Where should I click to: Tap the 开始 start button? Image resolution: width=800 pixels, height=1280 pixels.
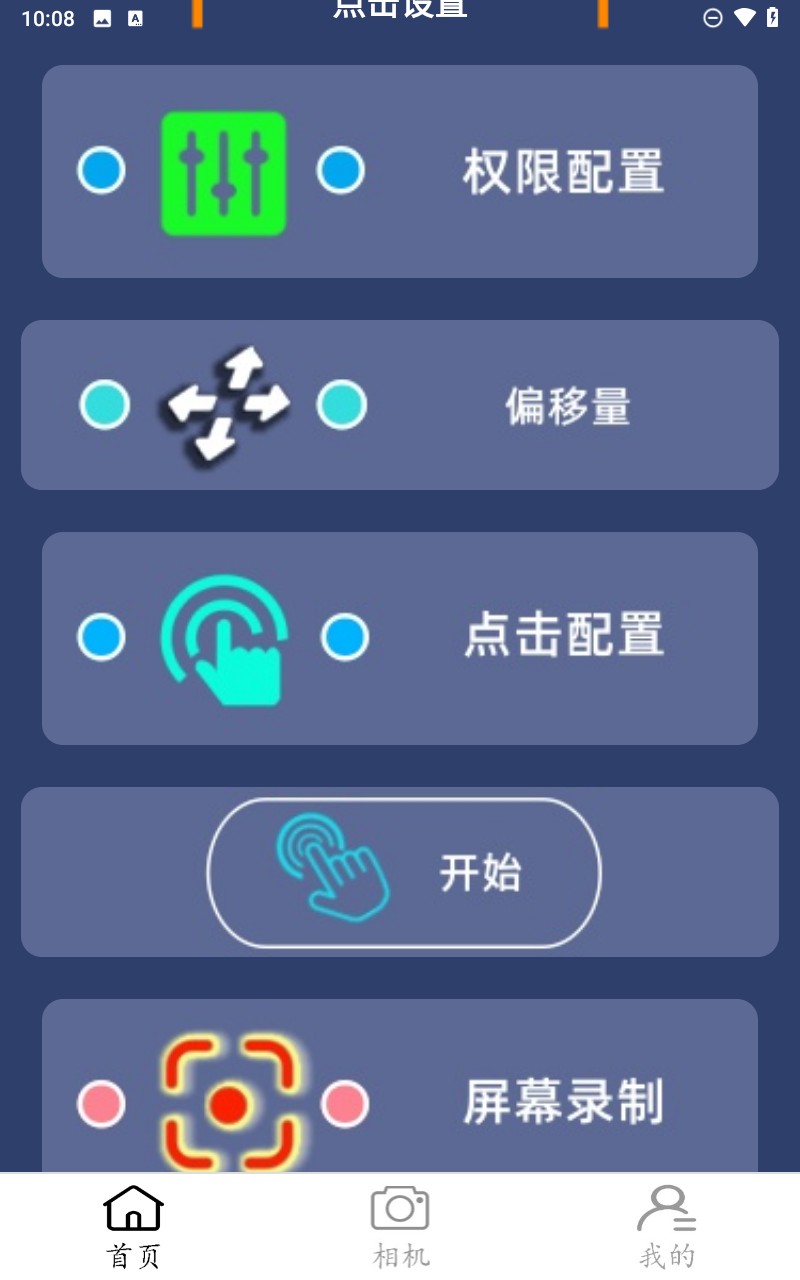coord(403,873)
